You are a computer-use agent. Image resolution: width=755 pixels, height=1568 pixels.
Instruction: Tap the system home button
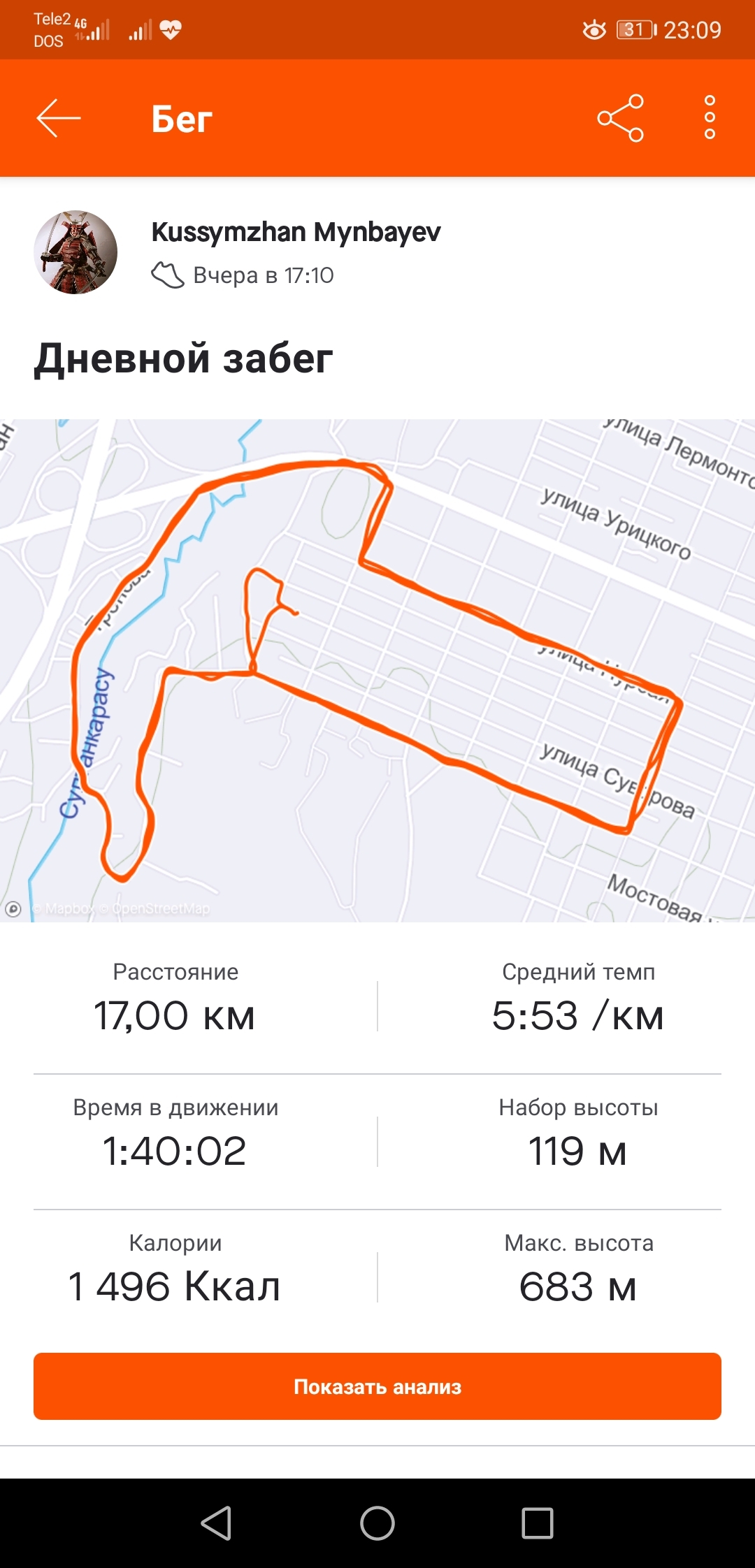point(377,1523)
